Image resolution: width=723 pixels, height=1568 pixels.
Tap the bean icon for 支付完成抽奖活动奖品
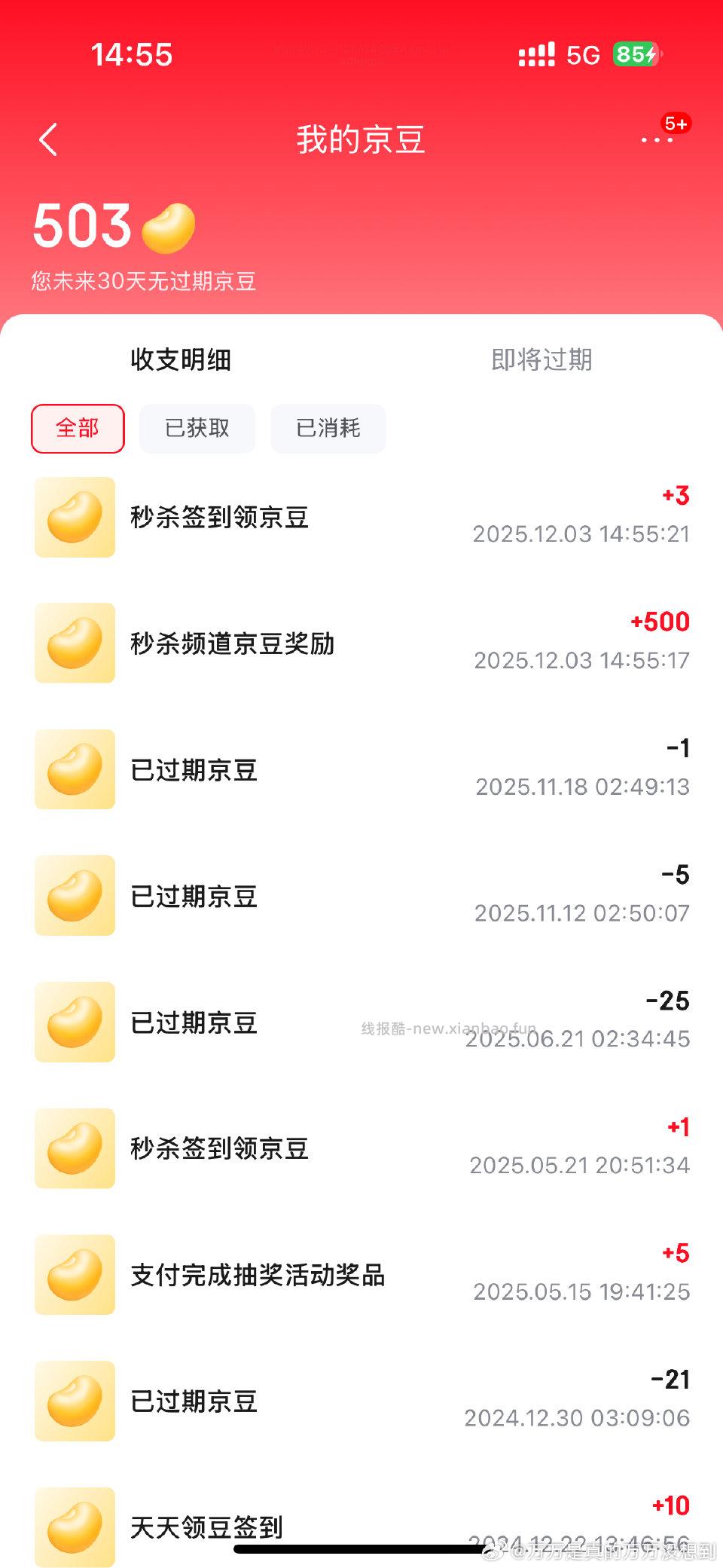[x=75, y=1276]
